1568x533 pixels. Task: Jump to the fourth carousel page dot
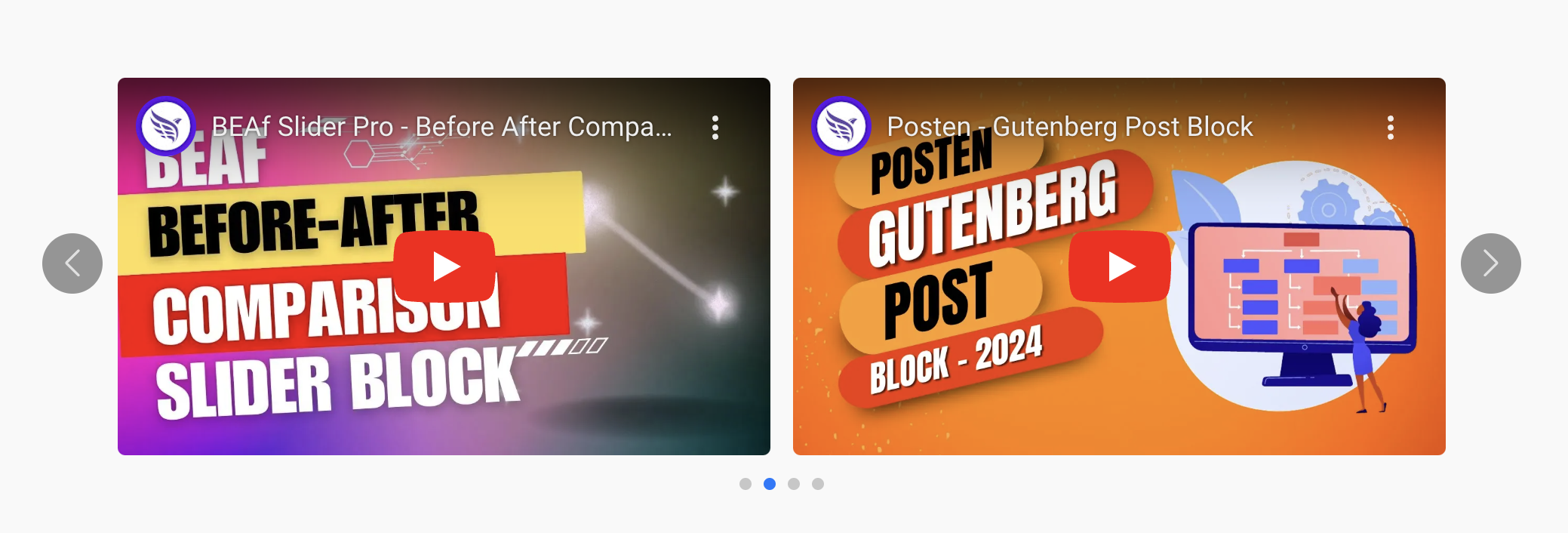(x=818, y=484)
